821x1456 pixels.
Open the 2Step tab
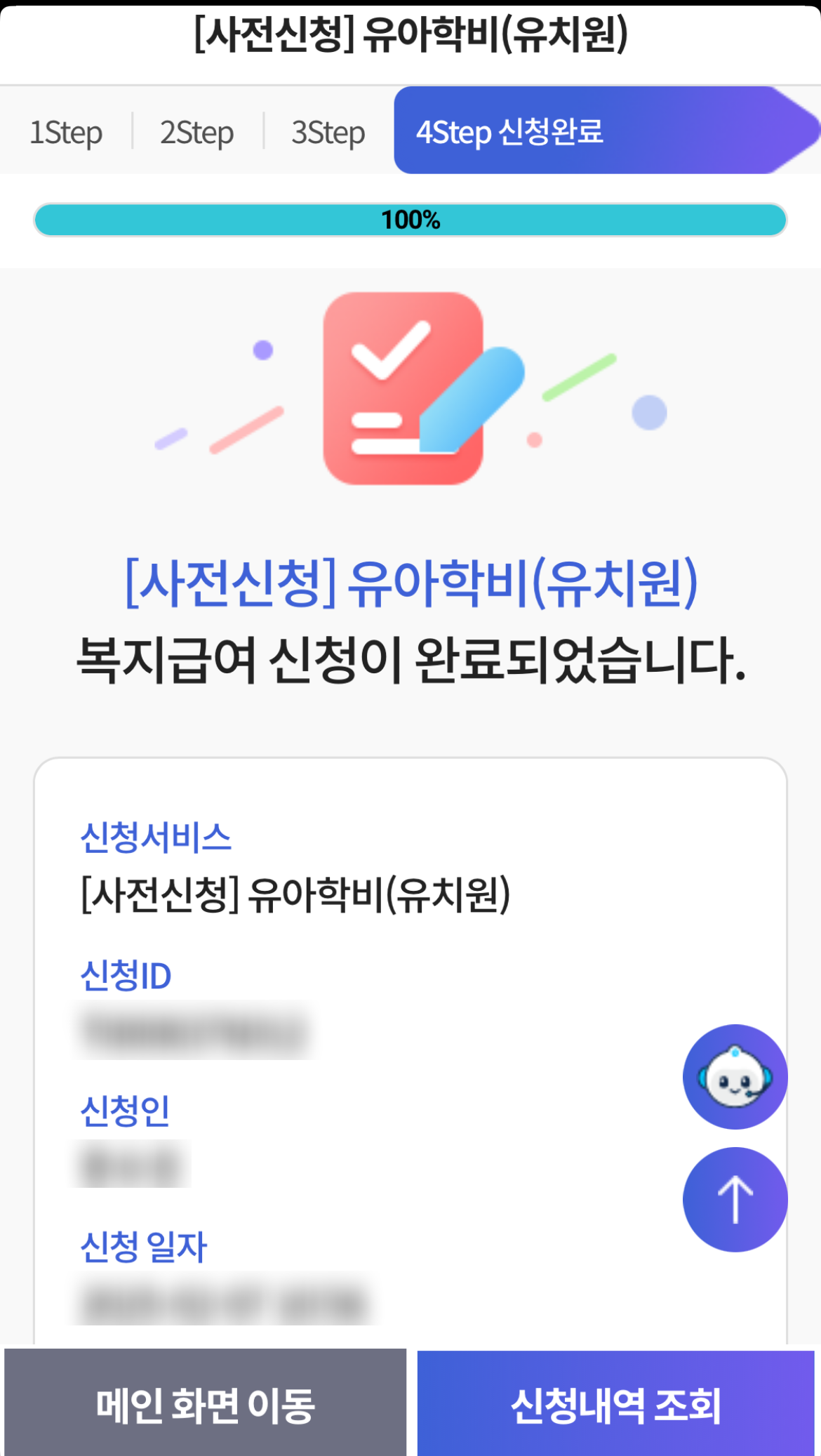pyautogui.click(x=197, y=131)
